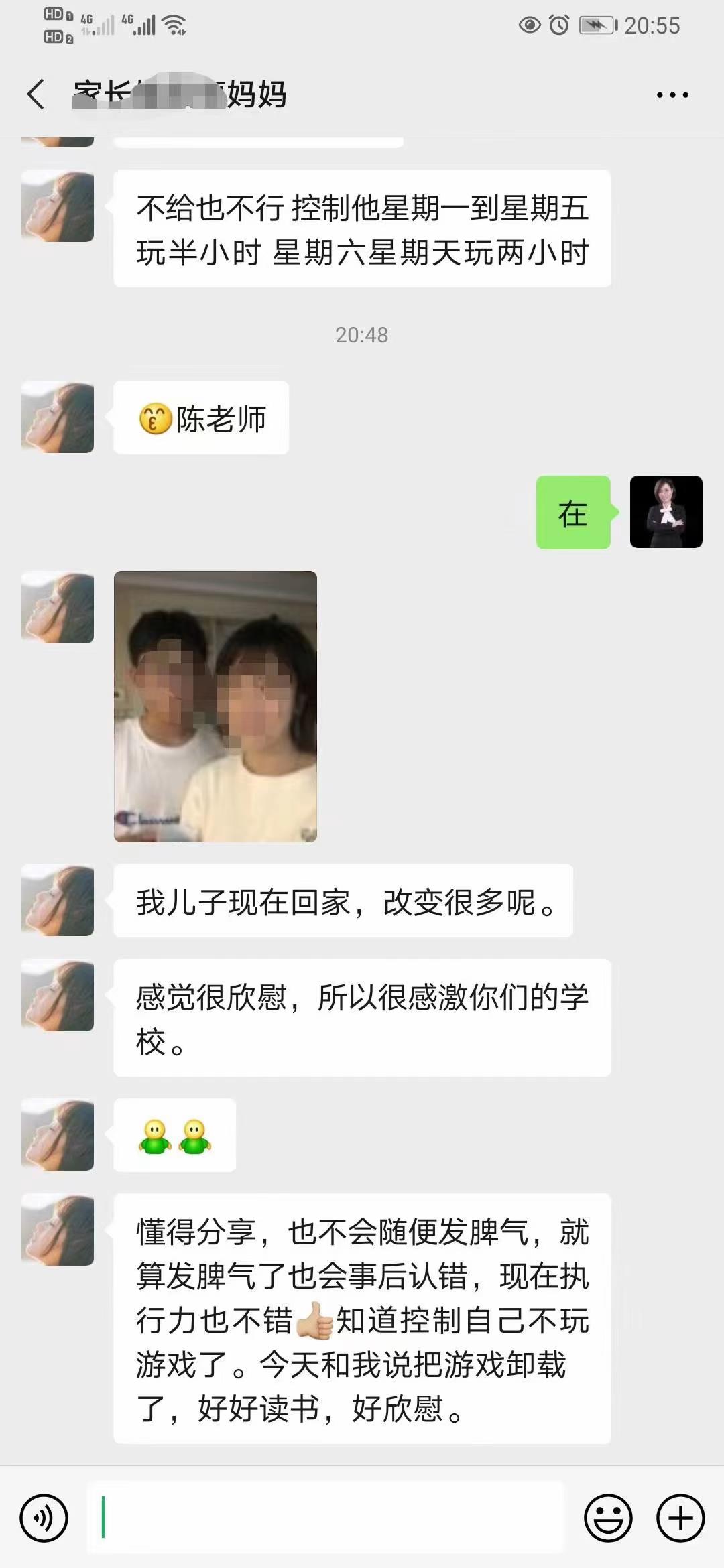Open the emoji sticker panel
Screen dimensions: 724x1568
608,1518
